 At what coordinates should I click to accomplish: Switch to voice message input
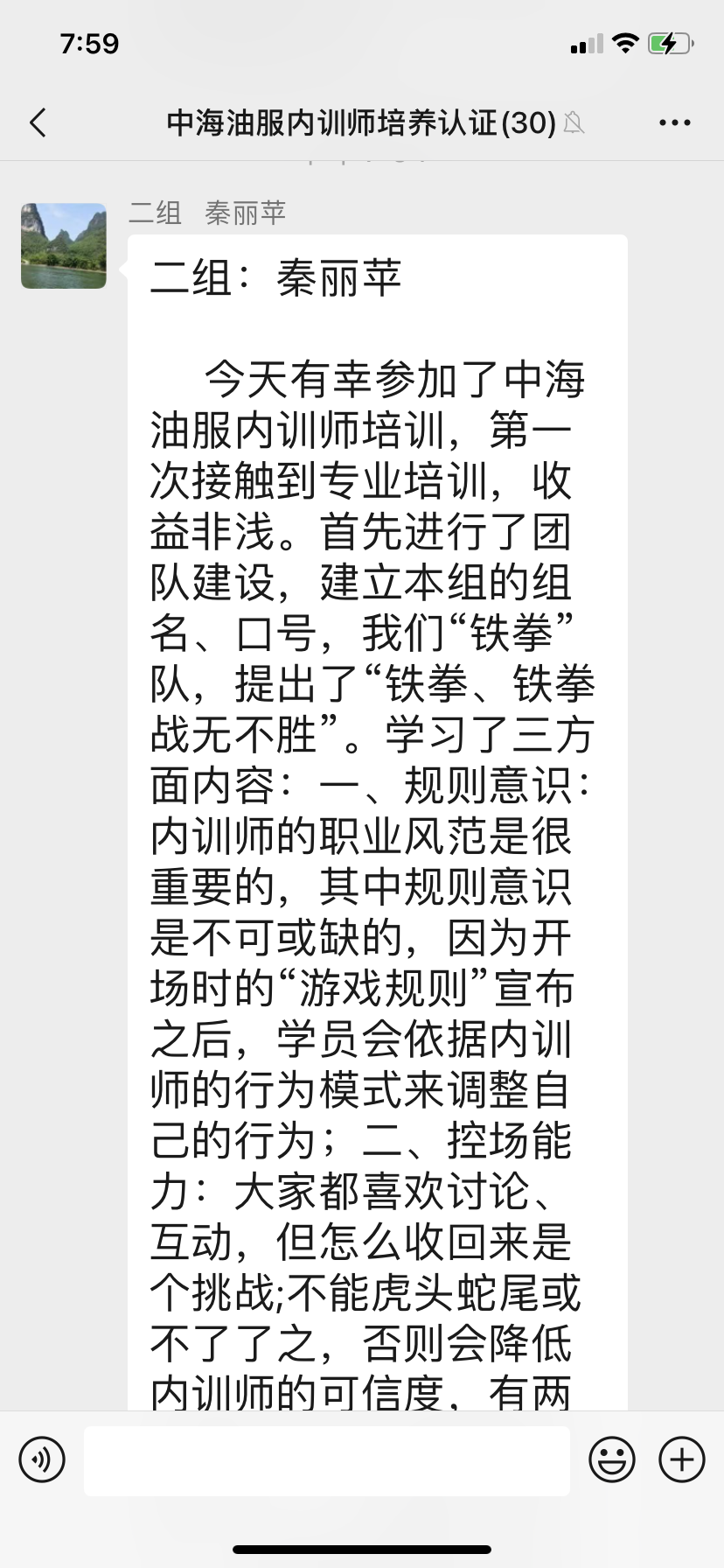(x=42, y=1460)
